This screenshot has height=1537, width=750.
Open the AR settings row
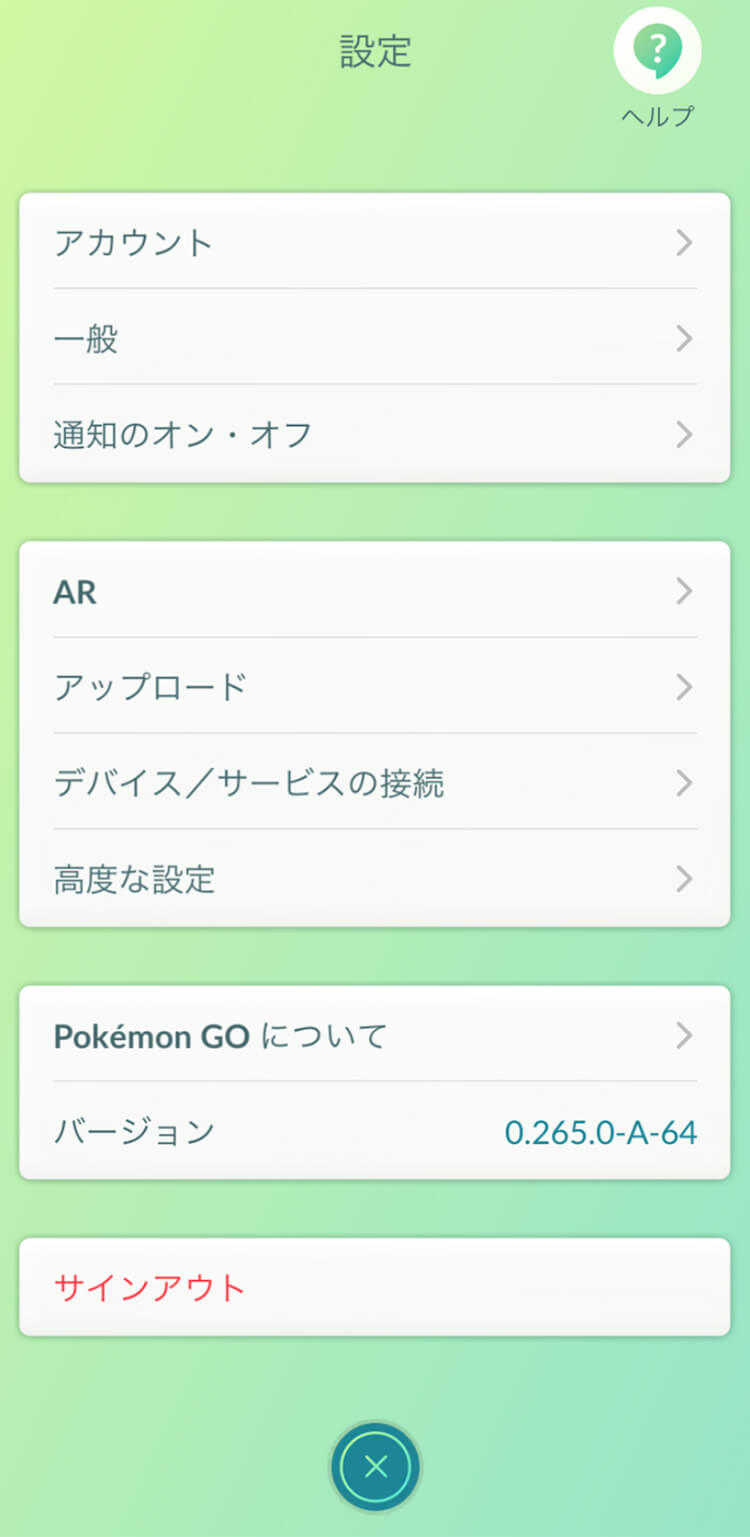[374, 592]
